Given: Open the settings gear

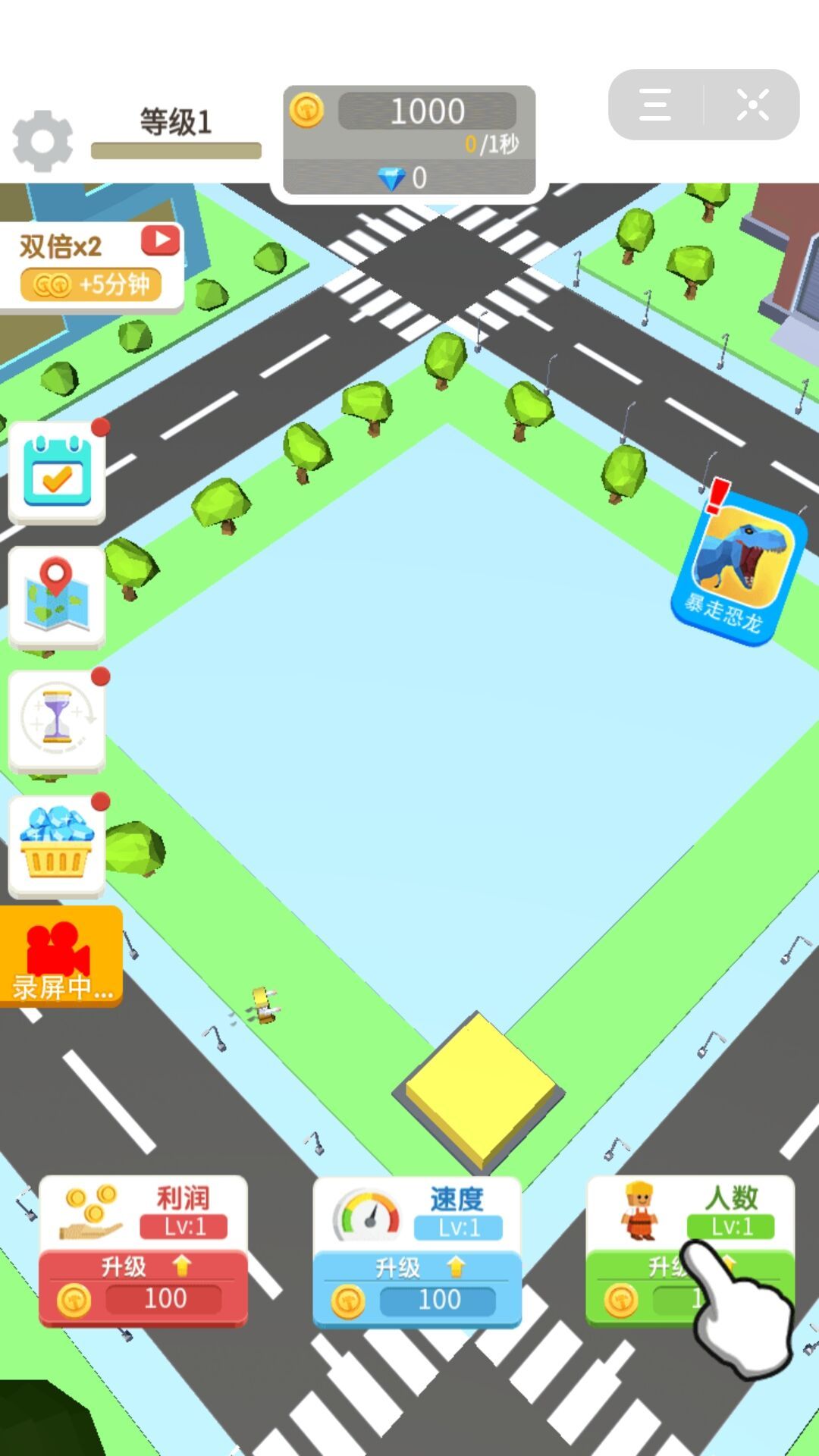Looking at the screenshot, I should pos(43,141).
